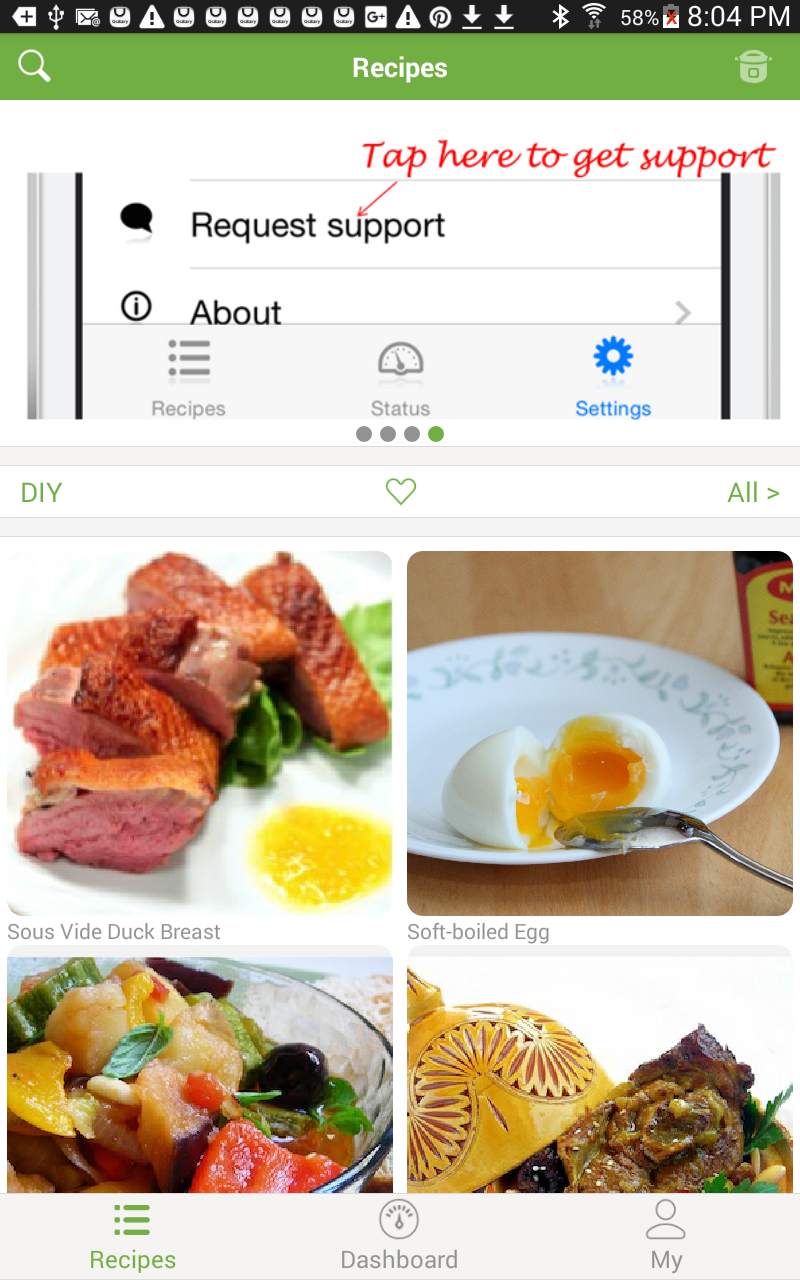Select the Recipes tab icon in bottom navigation

(x=132, y=1220)
